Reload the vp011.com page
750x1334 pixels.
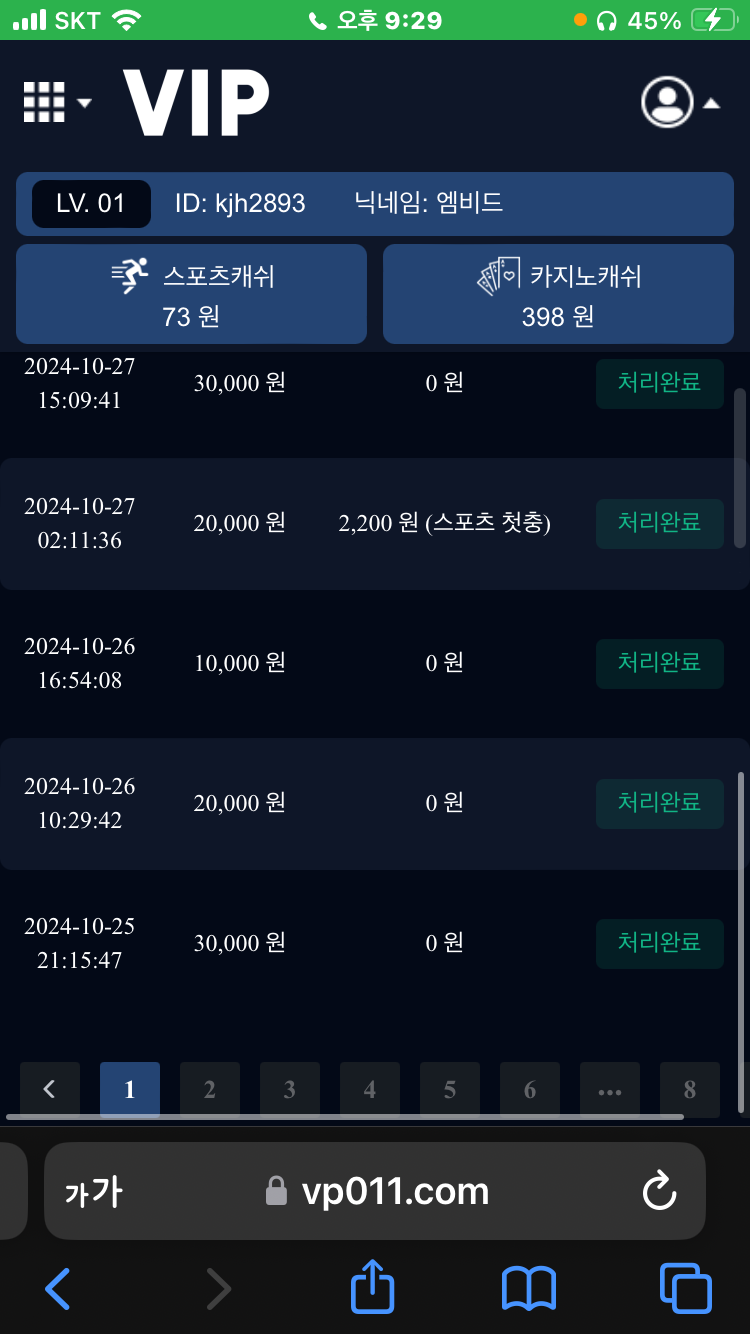660,1191
